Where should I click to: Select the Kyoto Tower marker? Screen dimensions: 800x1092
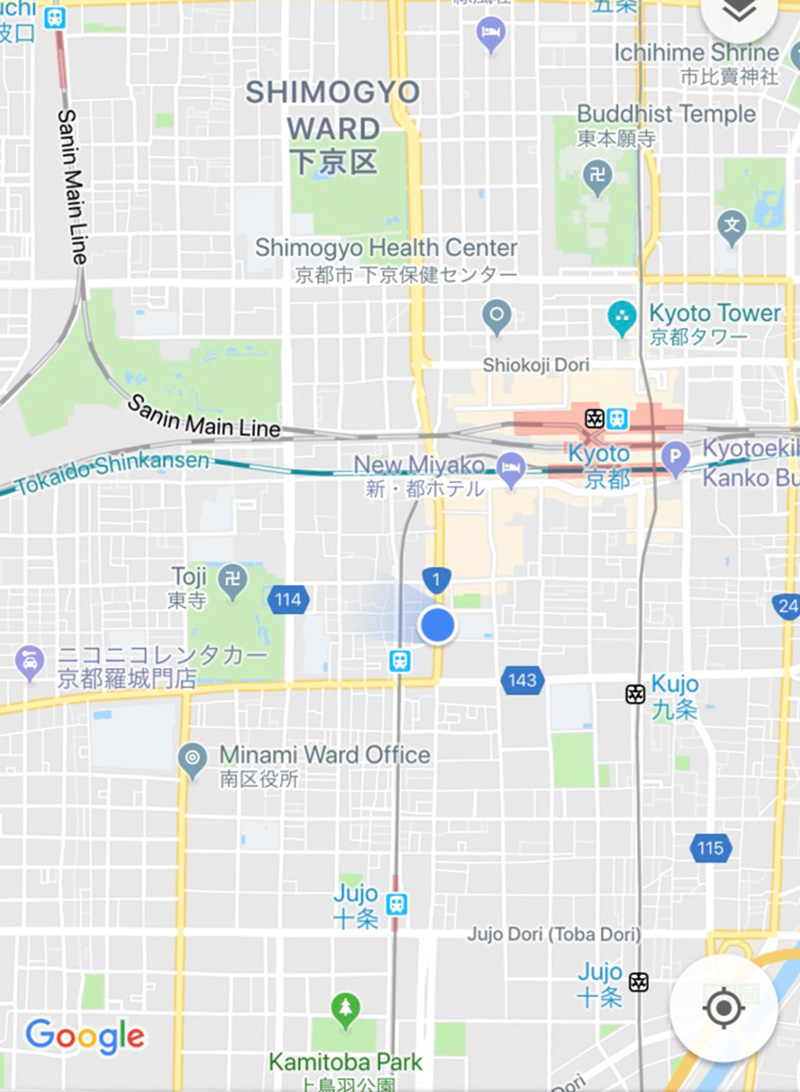click(621, 319)
